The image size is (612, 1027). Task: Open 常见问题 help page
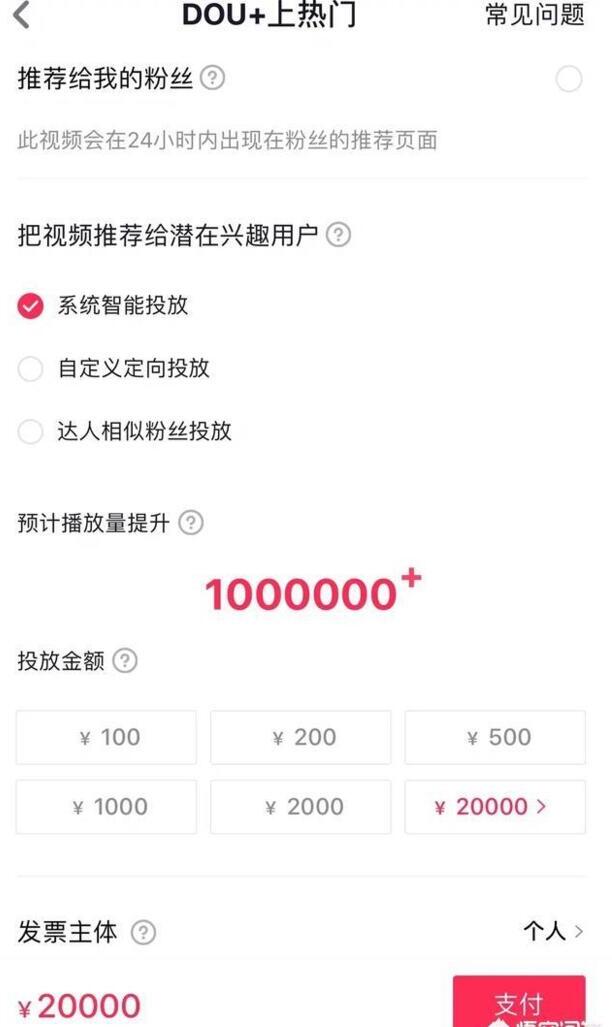coord(534,15)
